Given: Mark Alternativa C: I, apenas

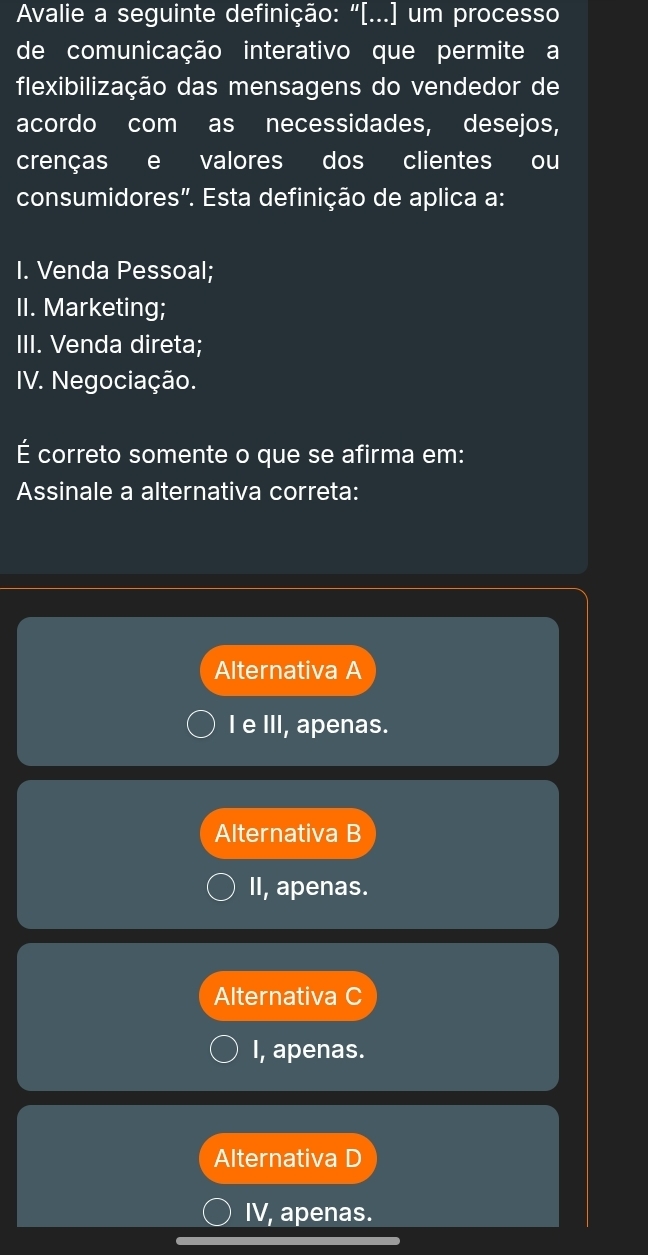Looking at the screenshot, I should pyautogui.click(x=225, y=1050).
